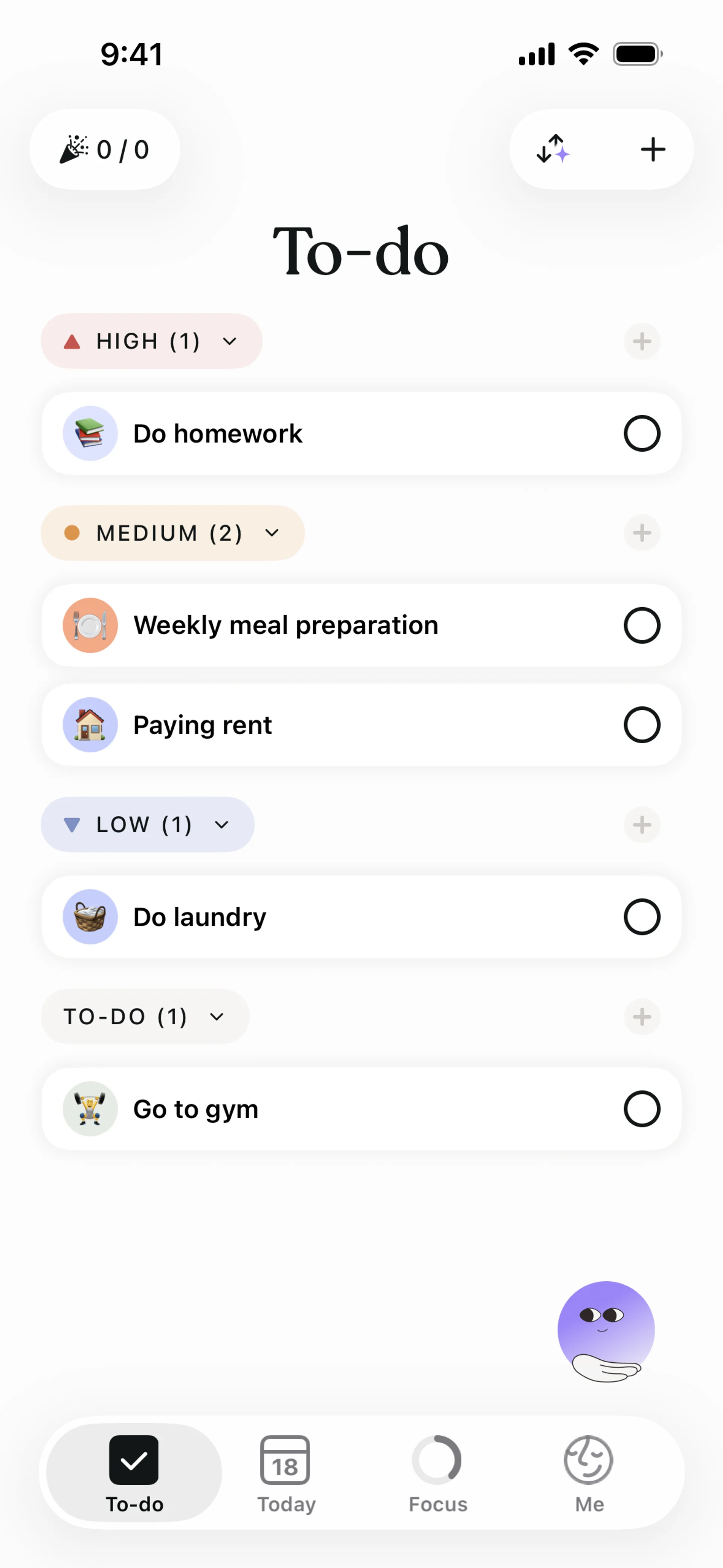Collapse the MEDIUM priority section
Viewport: 723px width, 1568px height.
click(x=172, y=533)
